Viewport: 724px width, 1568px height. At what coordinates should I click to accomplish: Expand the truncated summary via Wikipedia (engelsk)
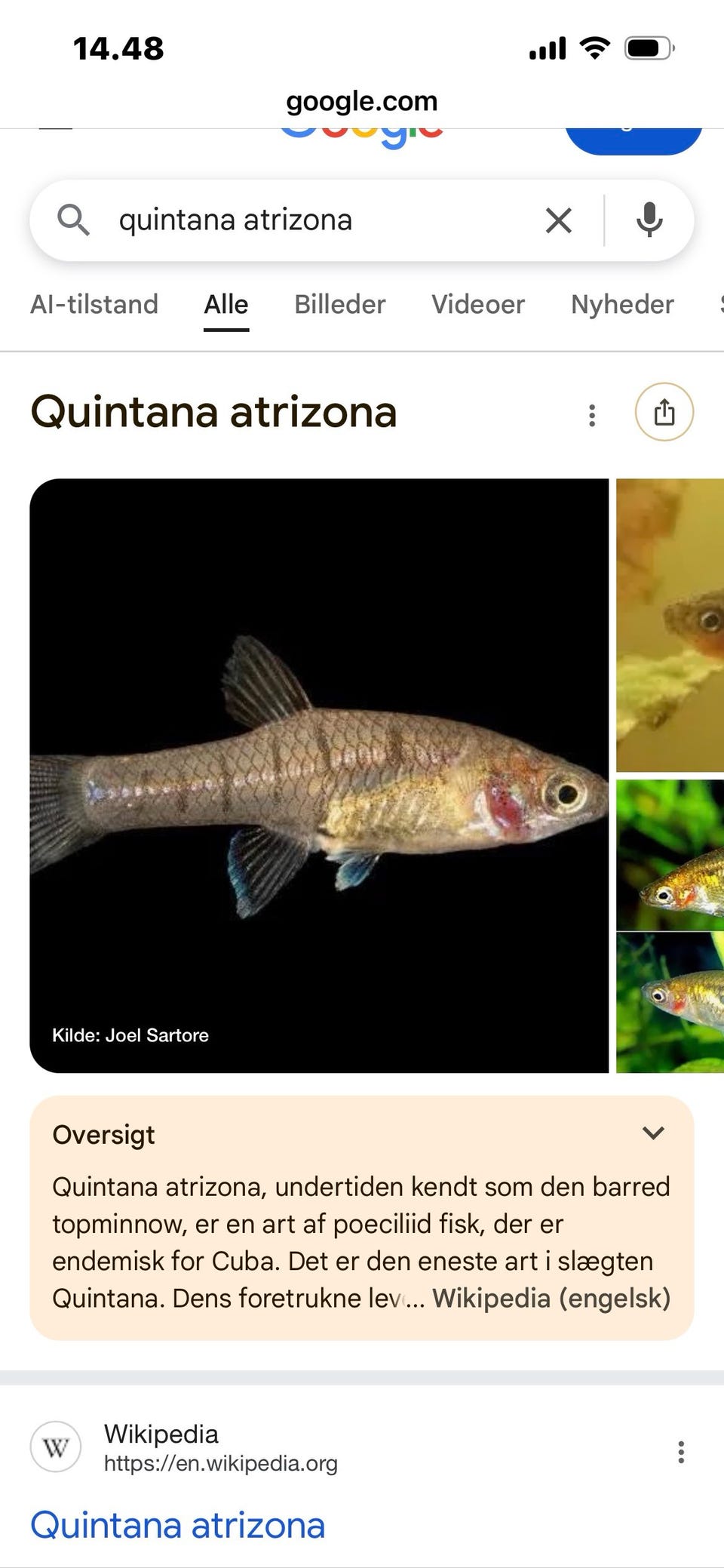553,1299
